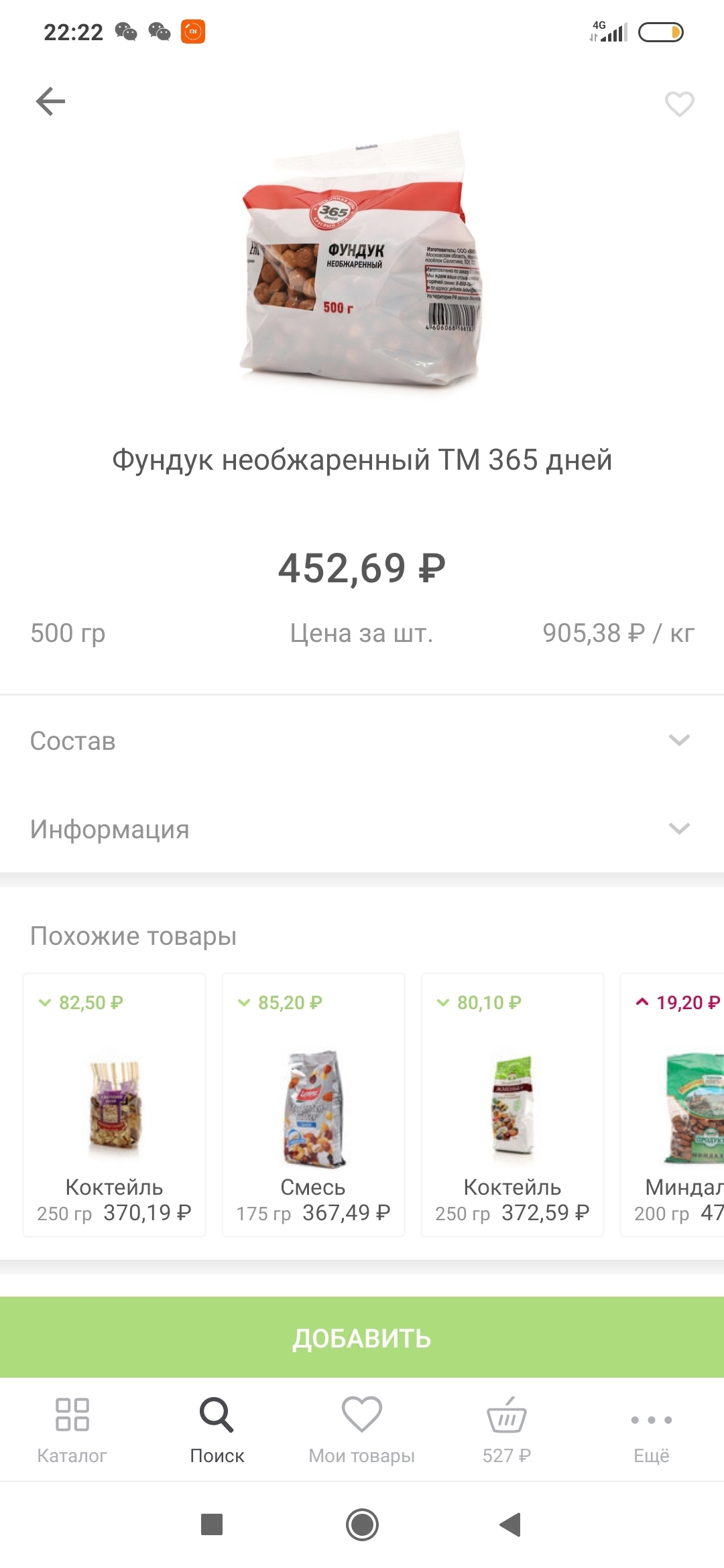This screenshot has width=724, height=1568.
Task: Open the Коктейль card priced 372,59 ₽
Action: tap(512, 1104)
